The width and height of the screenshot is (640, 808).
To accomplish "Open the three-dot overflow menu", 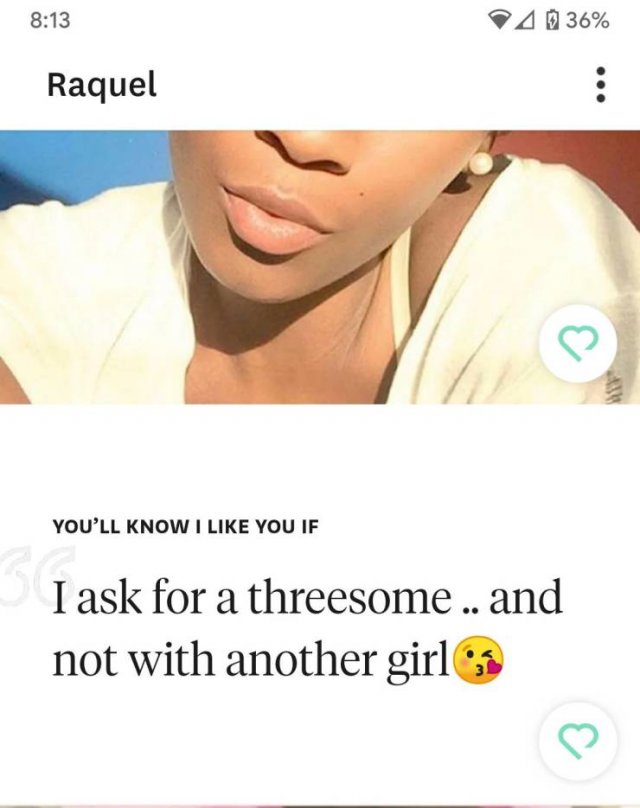I will 600,85.
